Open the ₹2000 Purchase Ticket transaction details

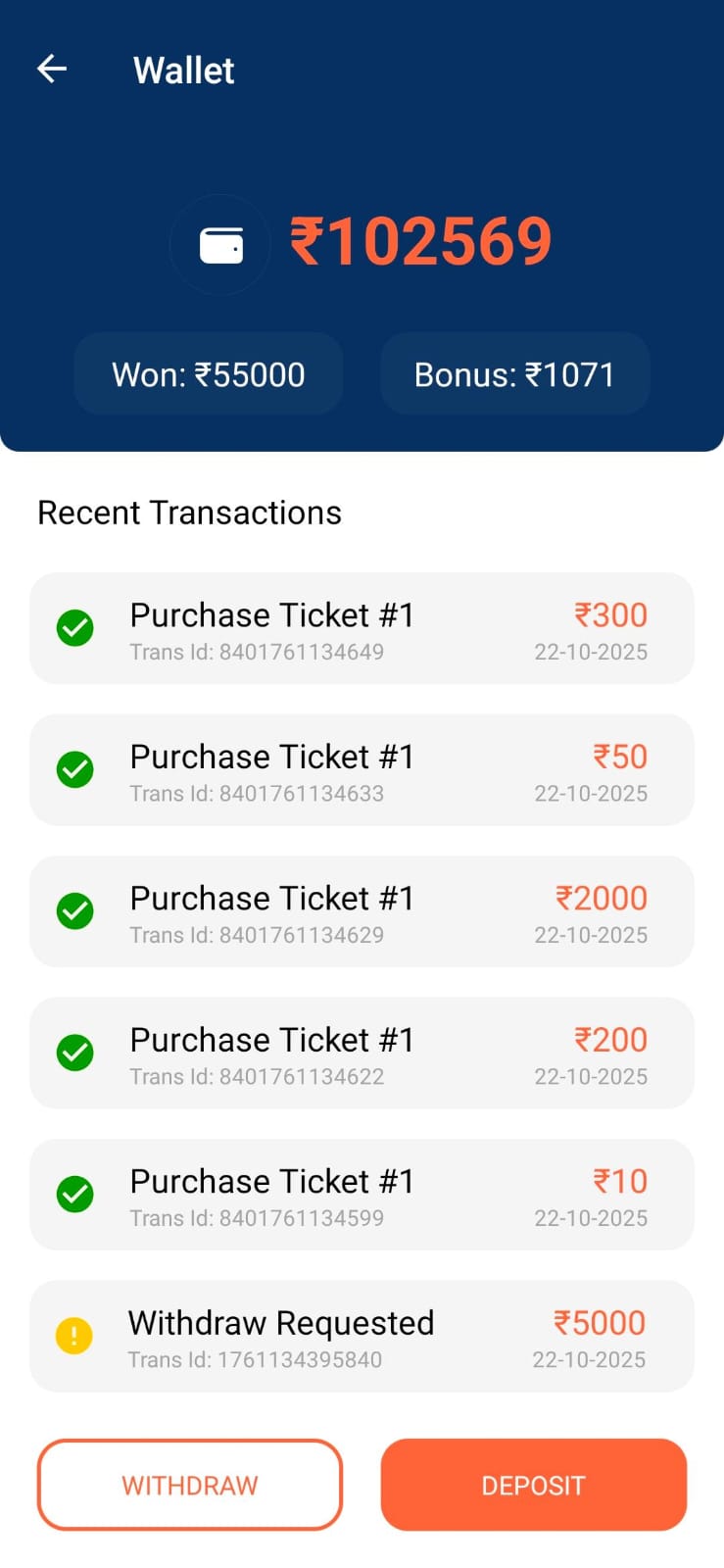click(x=362, y=911)
